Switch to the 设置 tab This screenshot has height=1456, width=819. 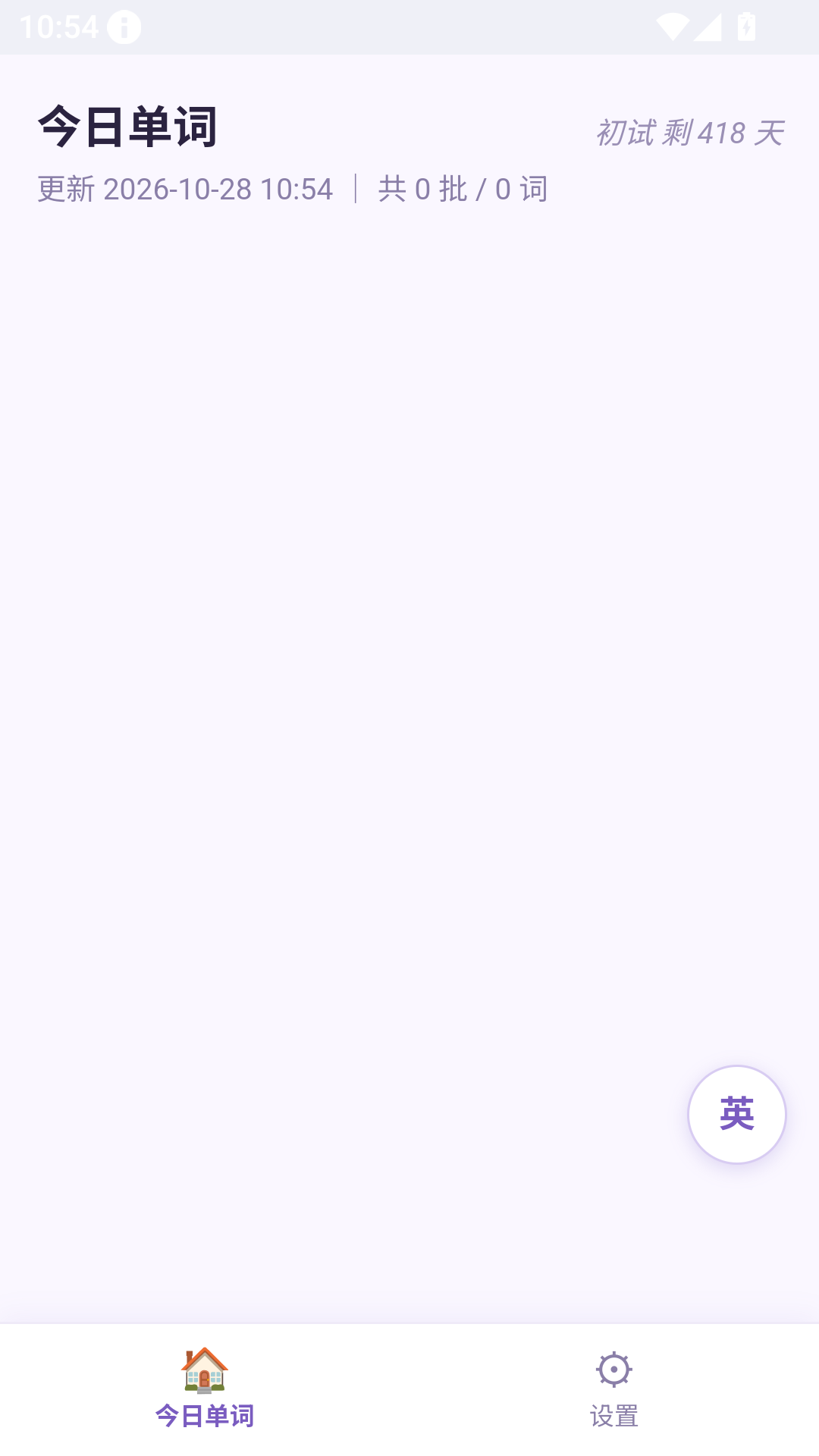click(614, 1389)
